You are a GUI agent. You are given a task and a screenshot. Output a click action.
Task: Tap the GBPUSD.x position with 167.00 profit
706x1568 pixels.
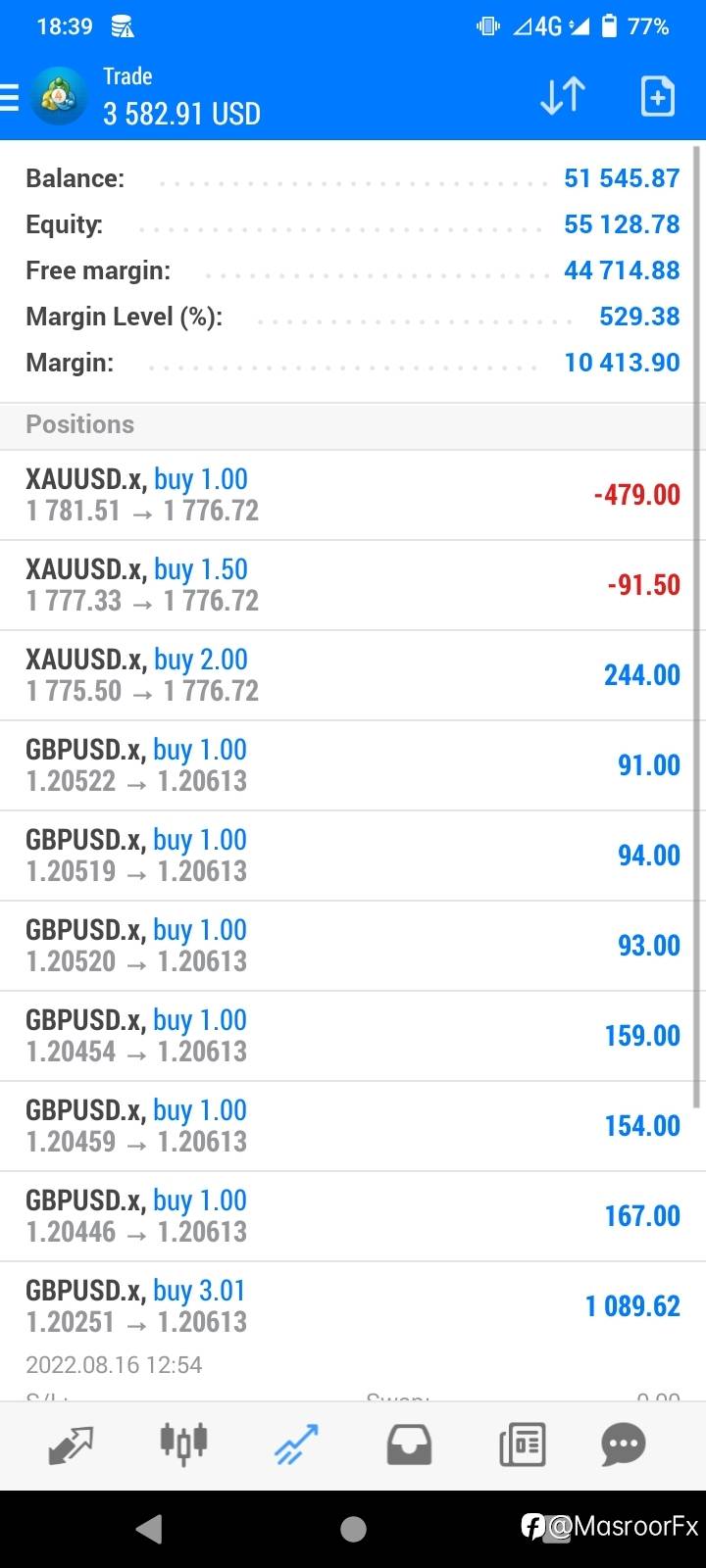[353, 1216]
